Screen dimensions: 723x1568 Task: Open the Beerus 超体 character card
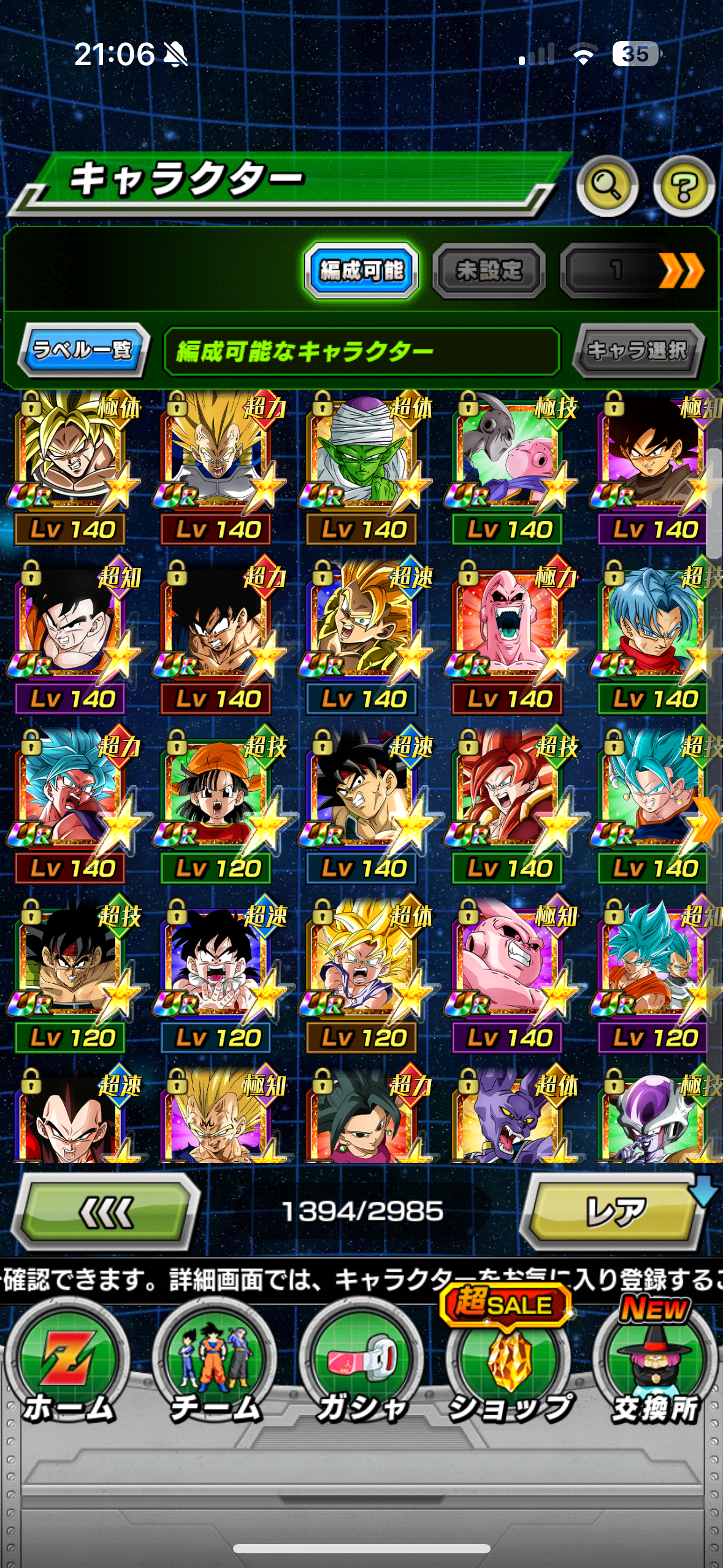tap(509, 1120)
